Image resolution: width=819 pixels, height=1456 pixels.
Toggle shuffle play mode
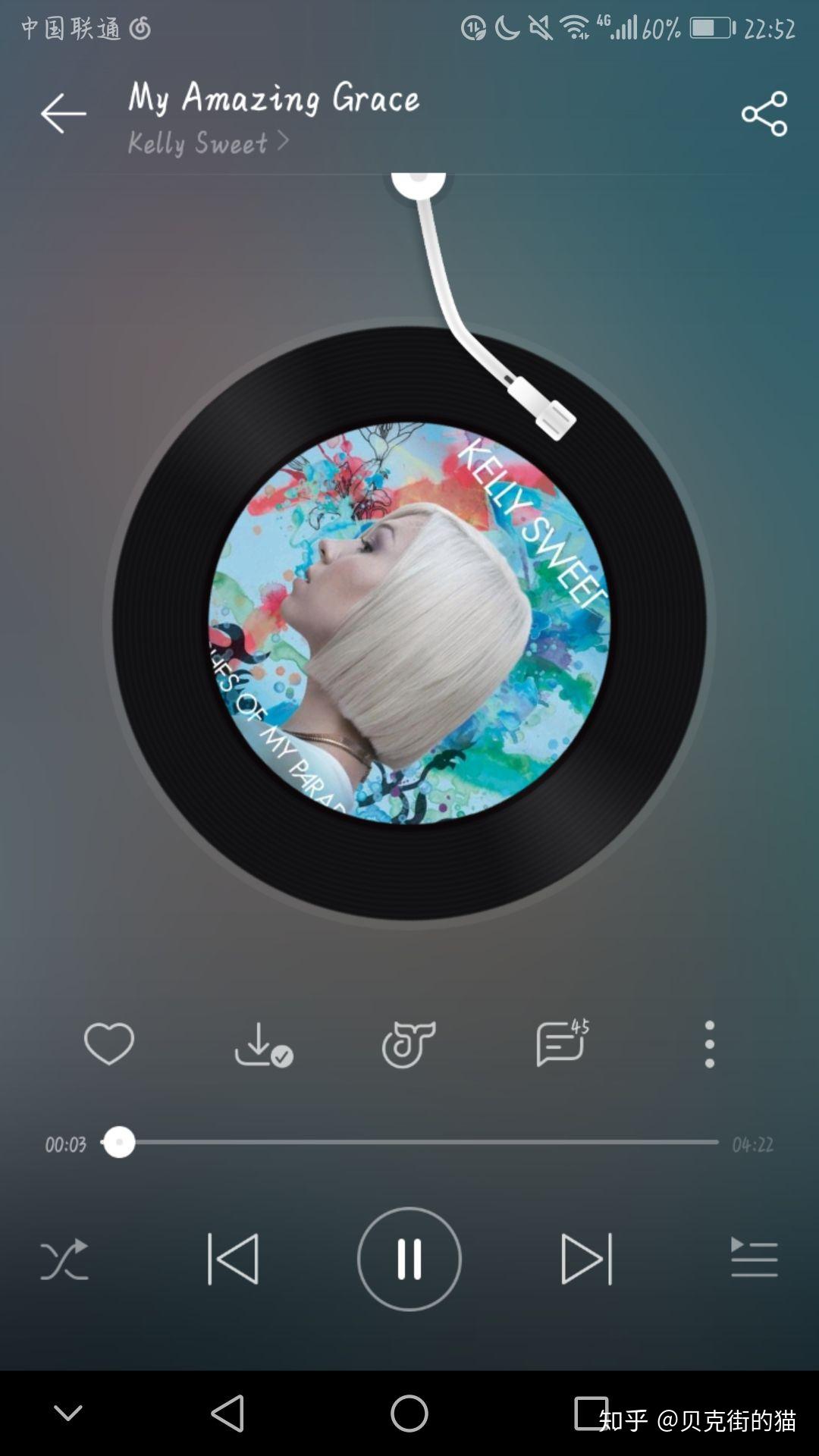pos(64,1260)
